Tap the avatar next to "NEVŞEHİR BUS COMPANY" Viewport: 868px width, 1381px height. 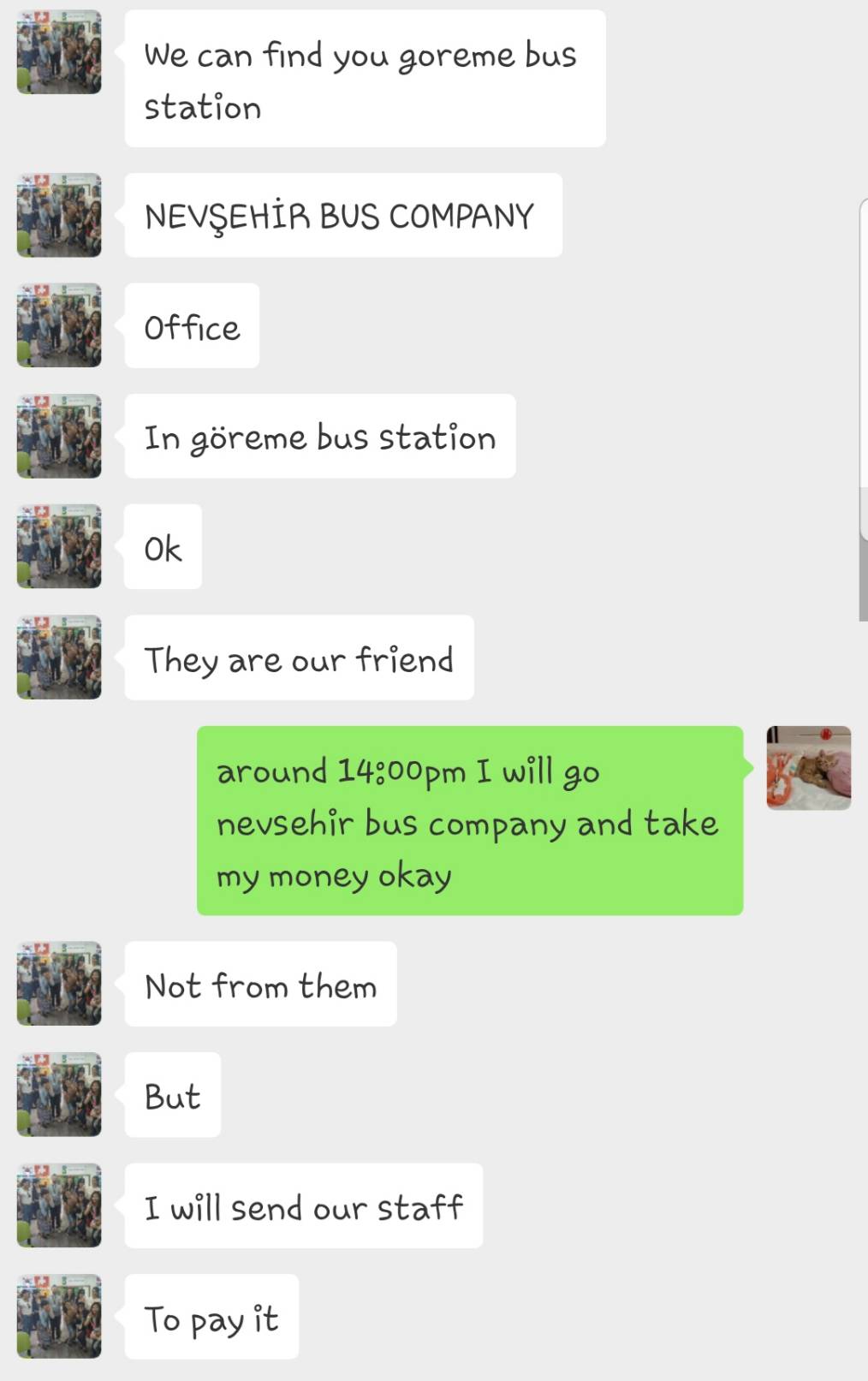coord(59,215)
